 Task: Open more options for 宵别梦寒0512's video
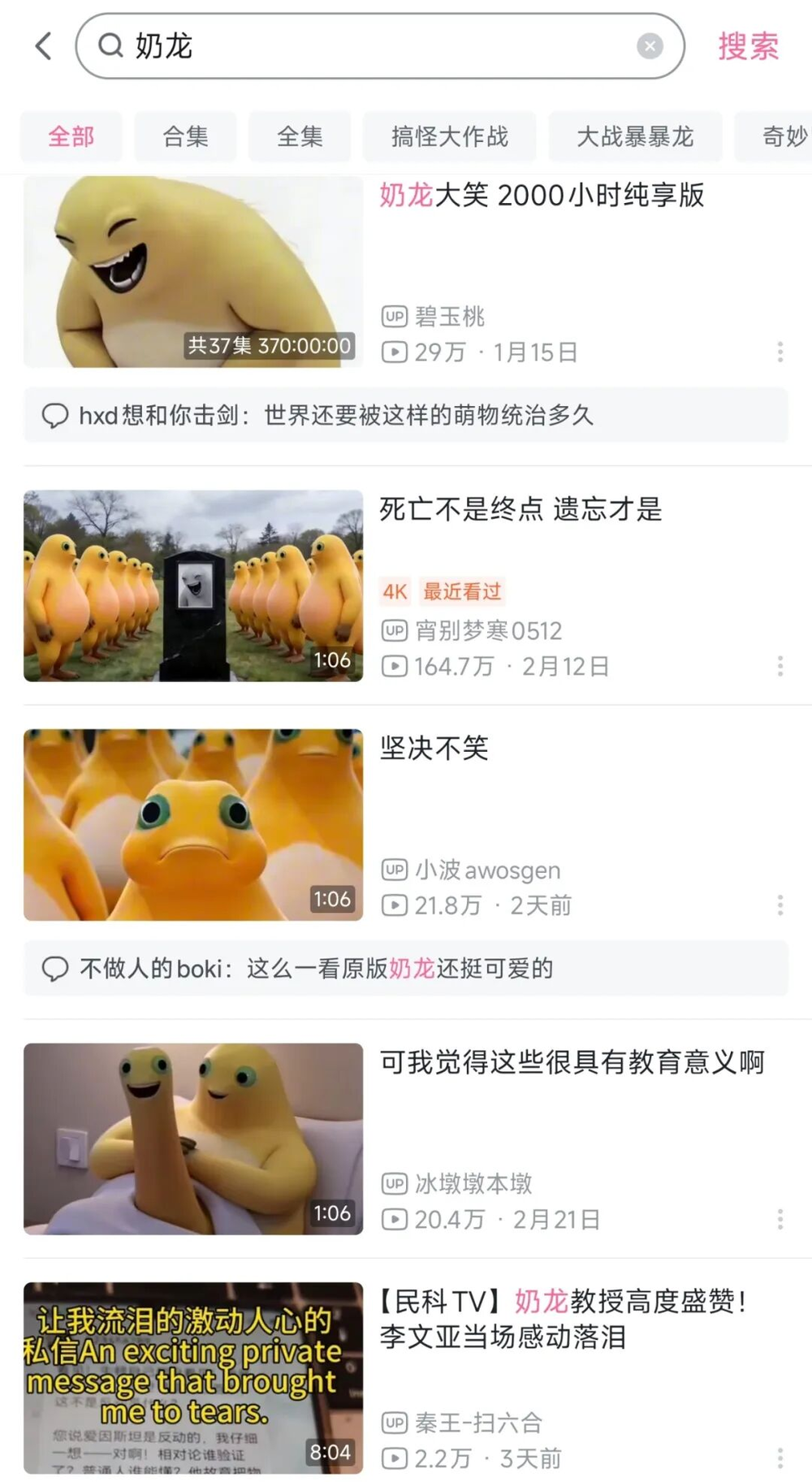pyautogui.click(x=780, y=667)
